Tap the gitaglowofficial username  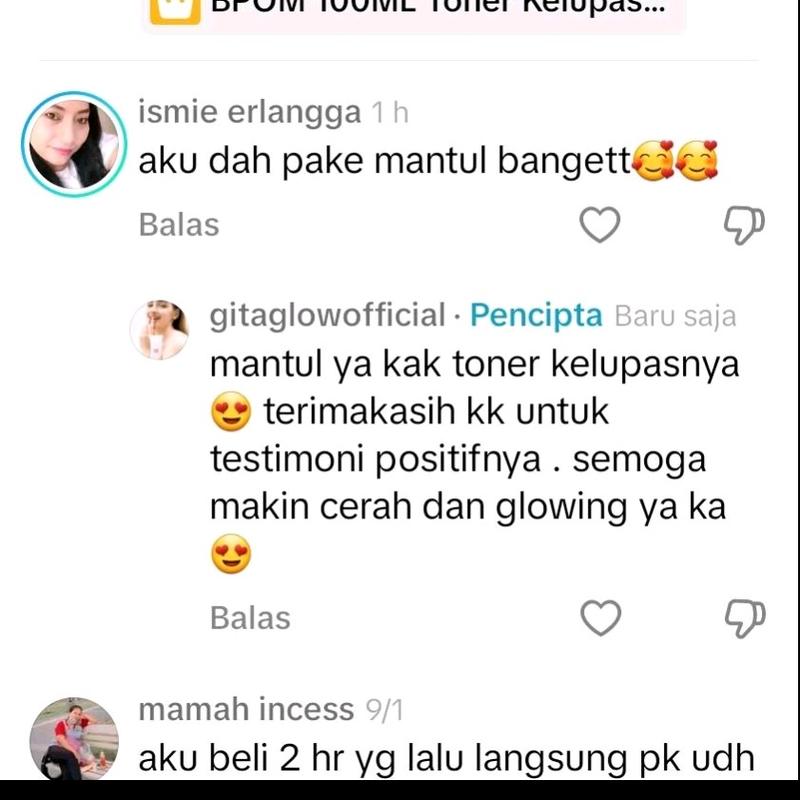(327, 316)
